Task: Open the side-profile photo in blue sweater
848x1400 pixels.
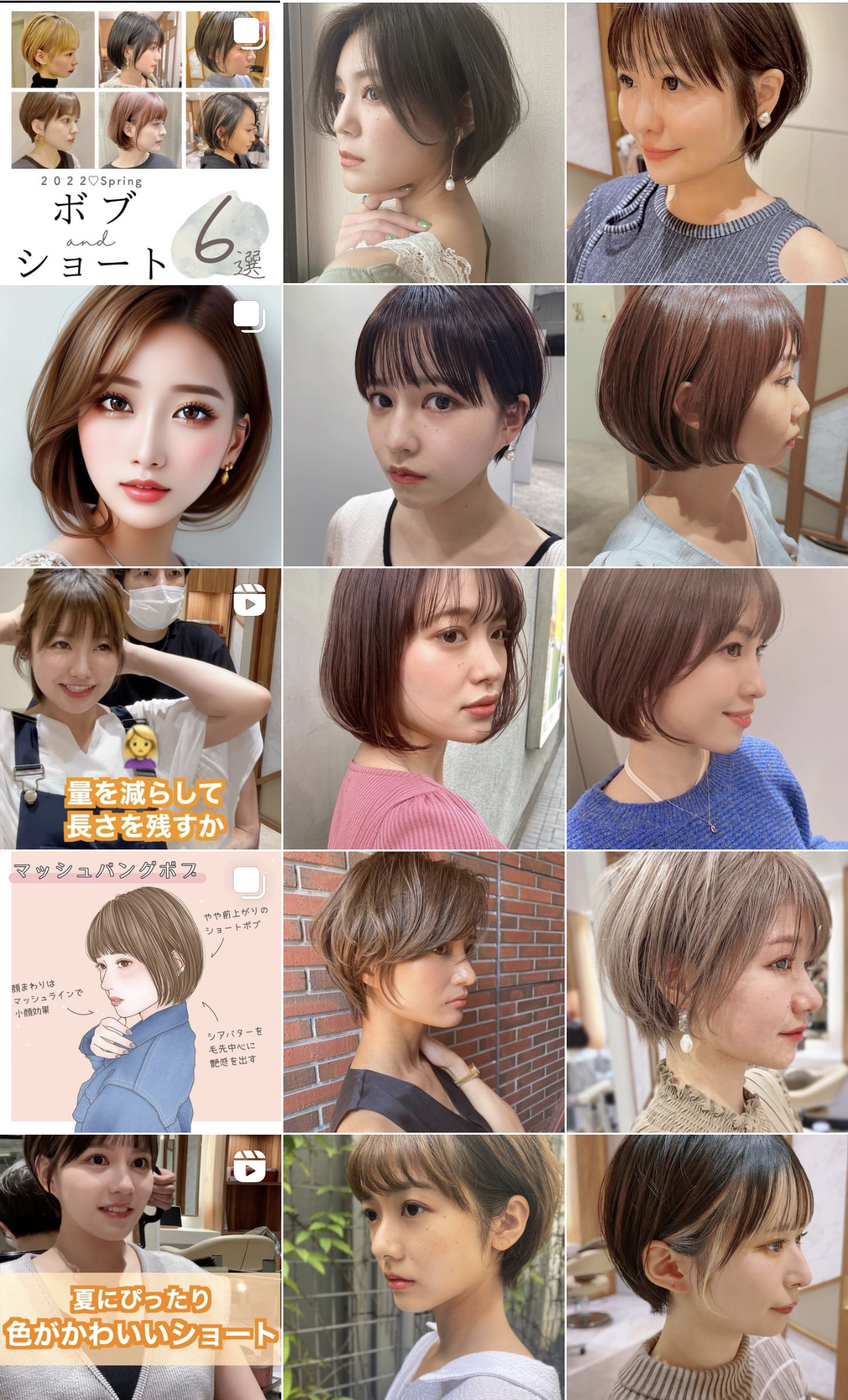Action: click(707, 708)
